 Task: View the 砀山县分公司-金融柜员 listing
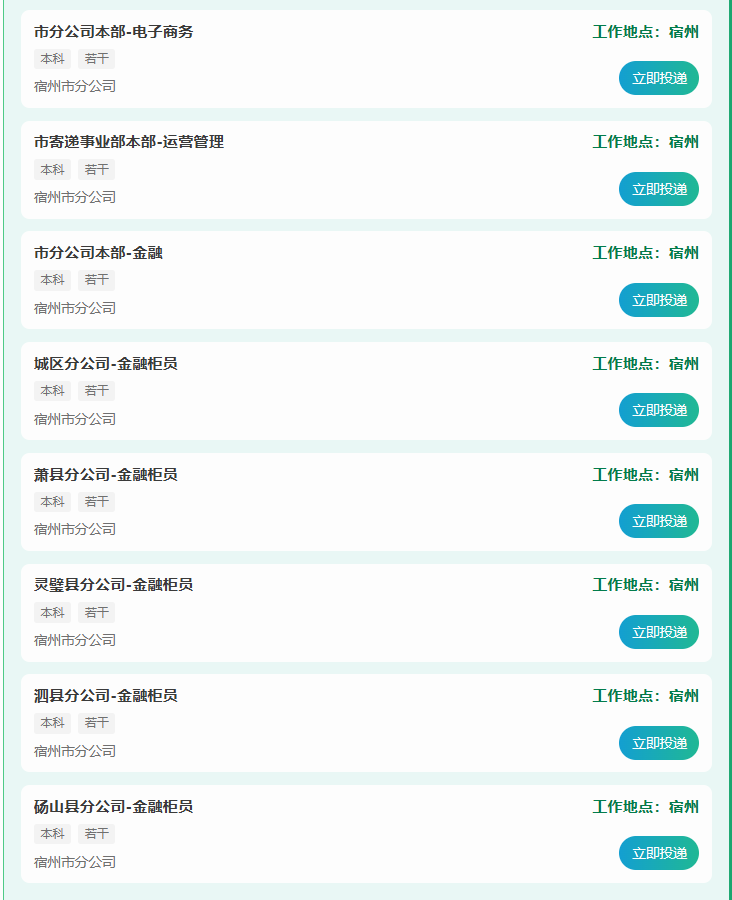click(113, 807)
